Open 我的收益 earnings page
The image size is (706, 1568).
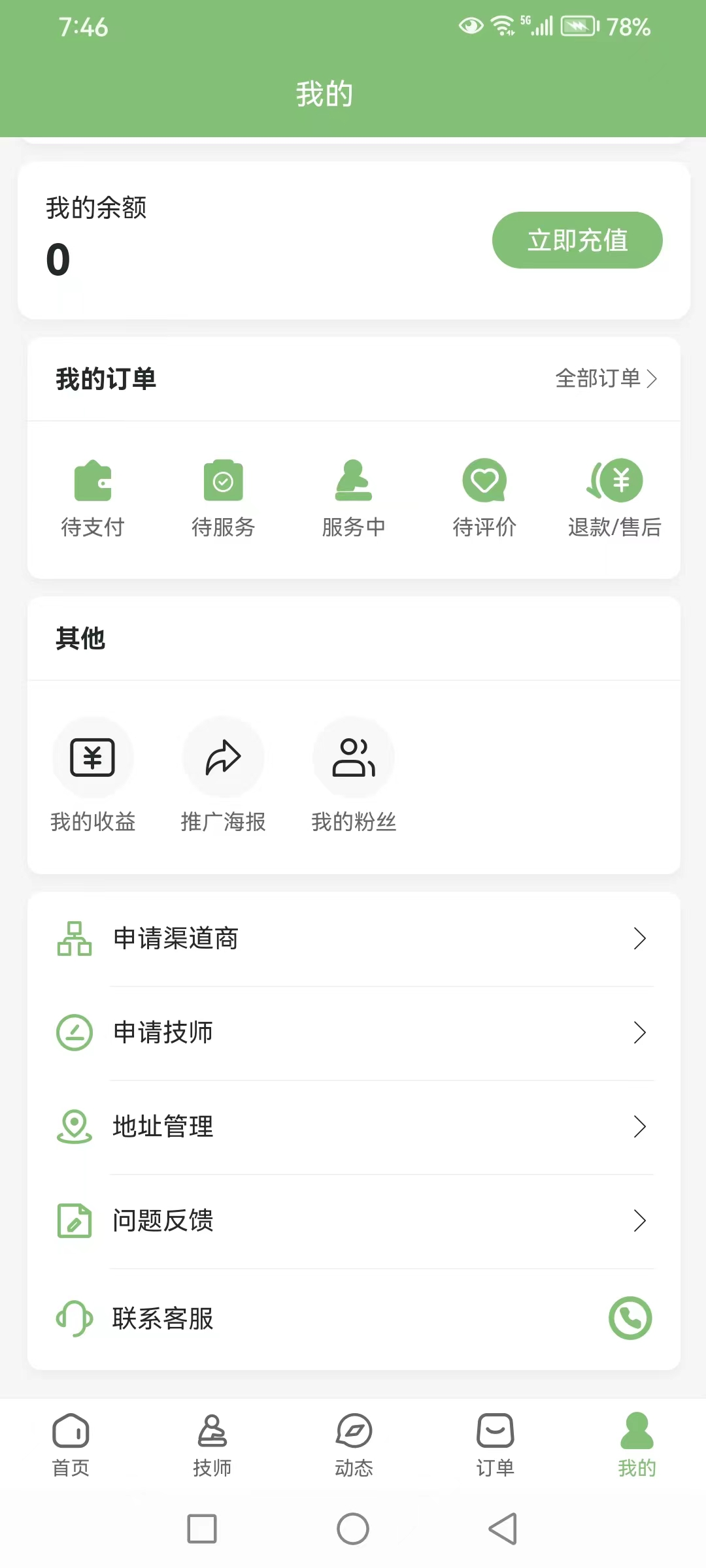93,775
